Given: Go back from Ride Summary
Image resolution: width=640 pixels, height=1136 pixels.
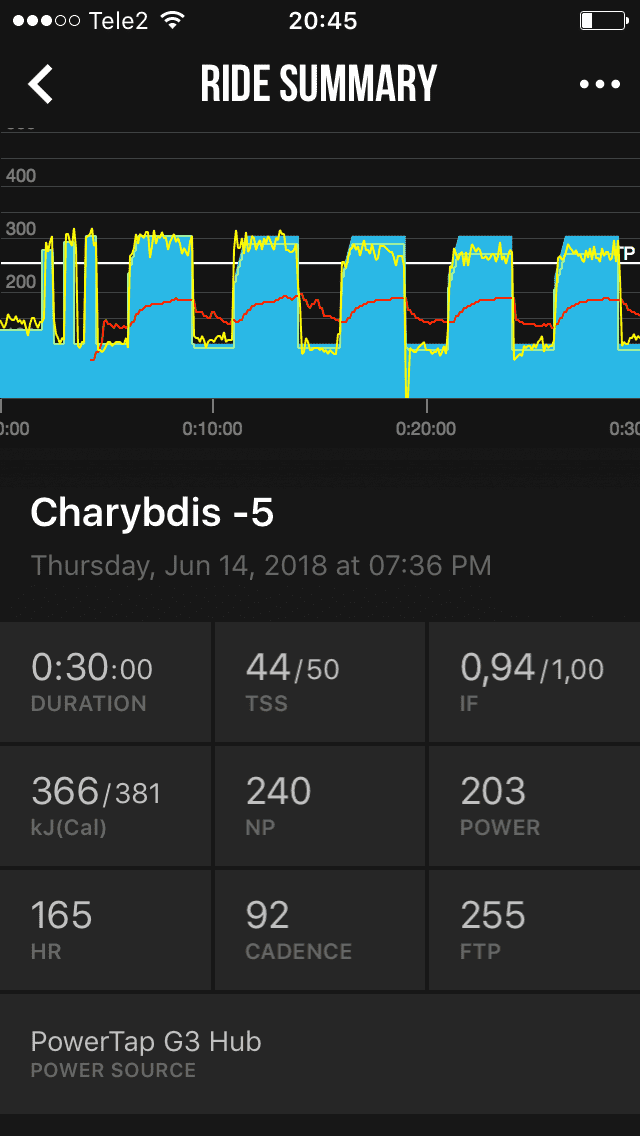Looking at the screenshot, I should (40, 85).
